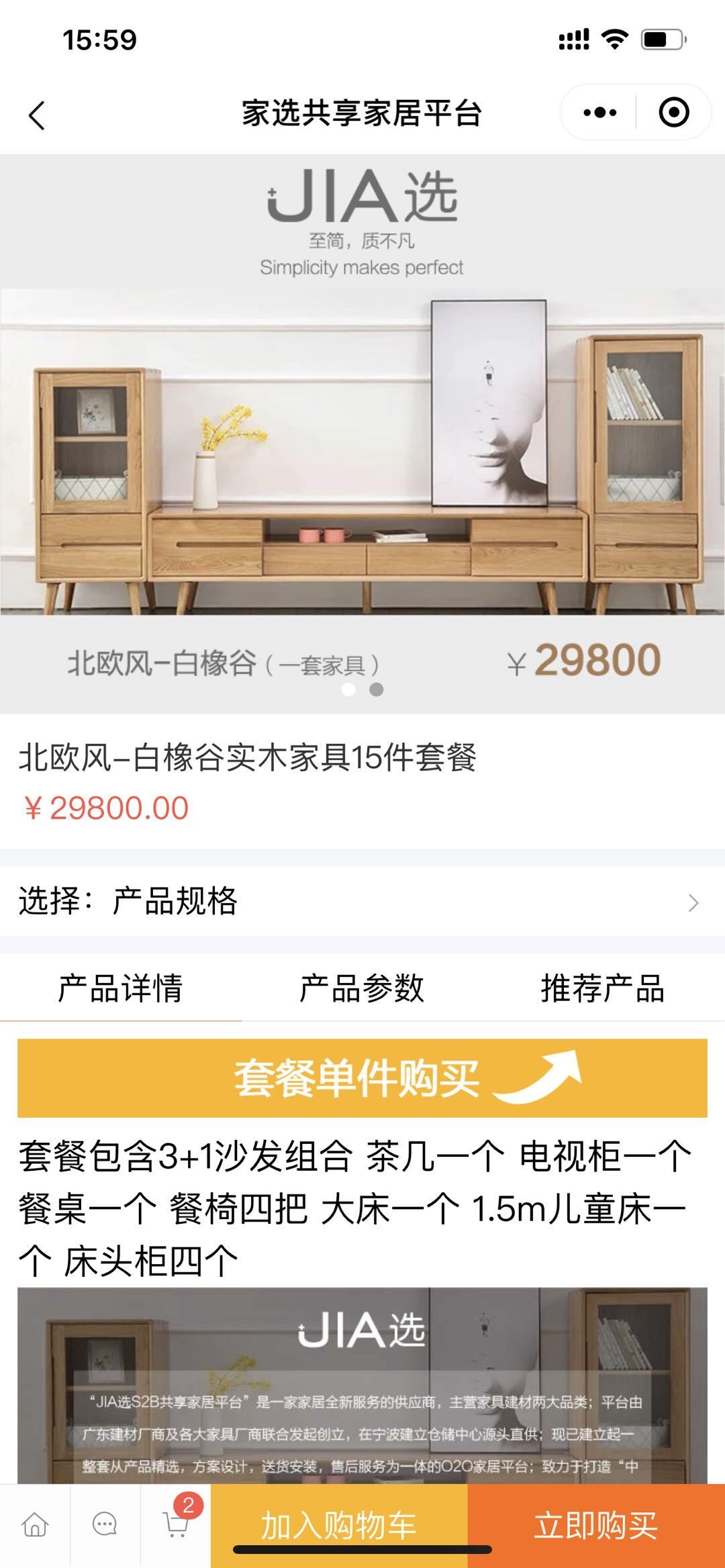
Task: Switch to the 产品详情 tab
Action: (x=121, y=988)
